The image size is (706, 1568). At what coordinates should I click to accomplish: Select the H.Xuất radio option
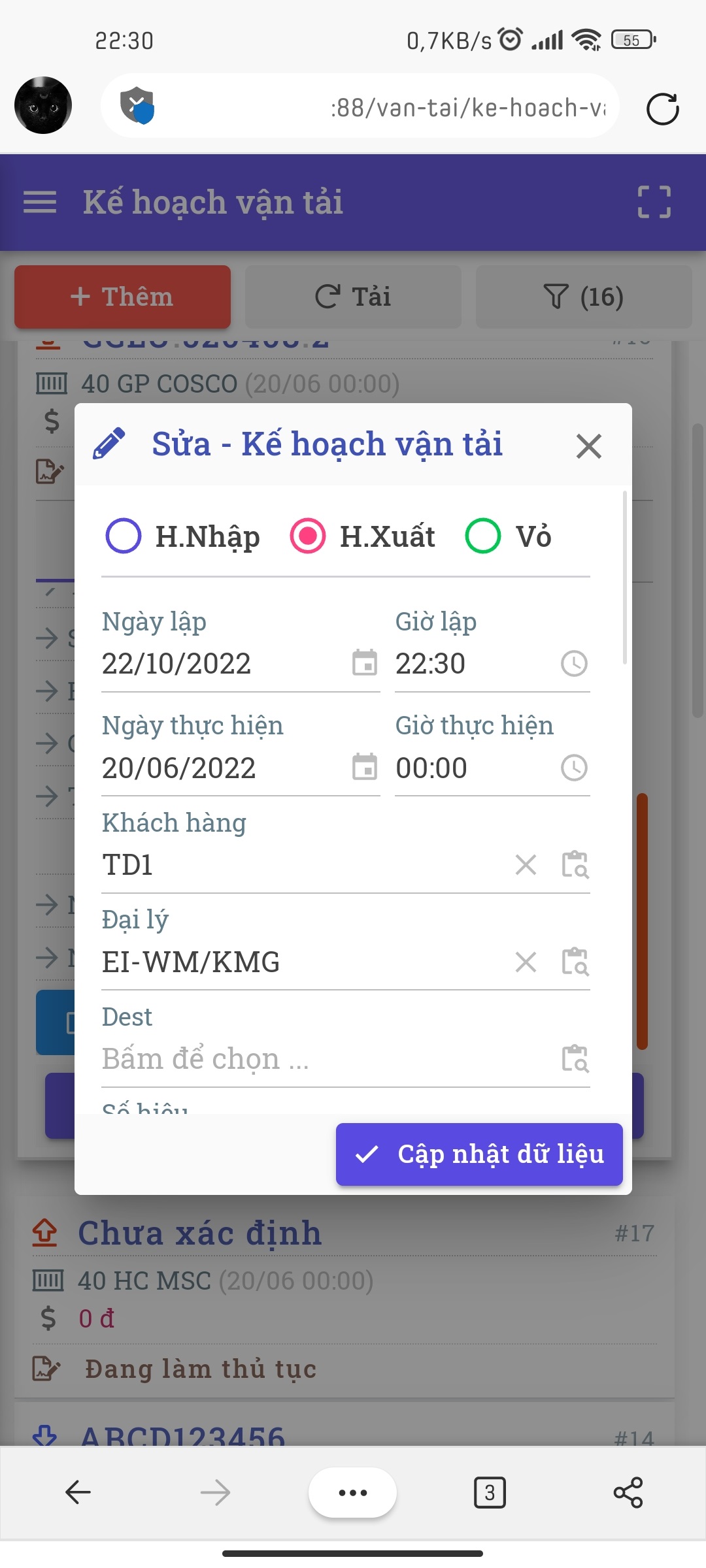[308, 536]
